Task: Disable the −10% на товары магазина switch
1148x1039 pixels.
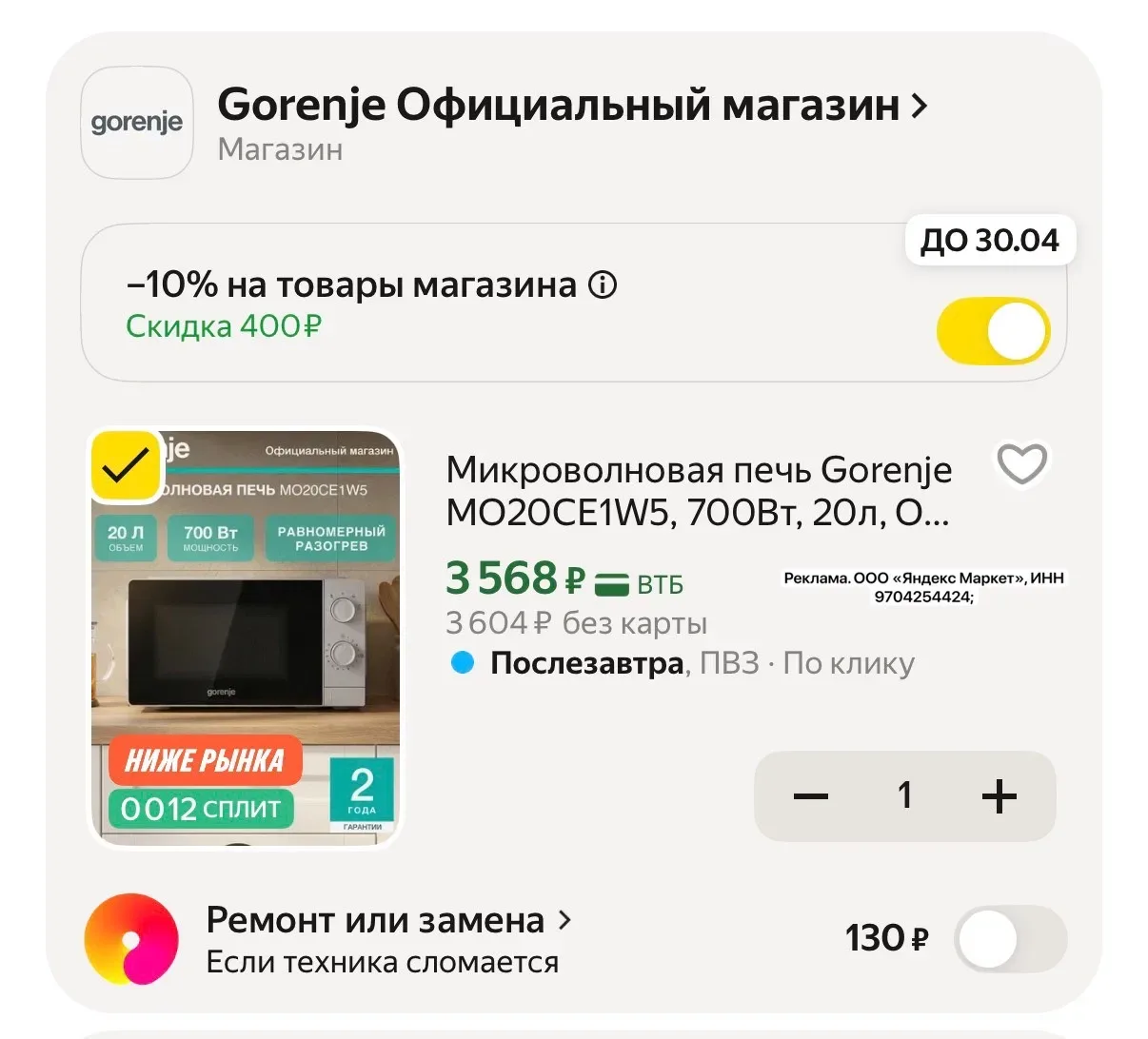Action: coord(993,332)
